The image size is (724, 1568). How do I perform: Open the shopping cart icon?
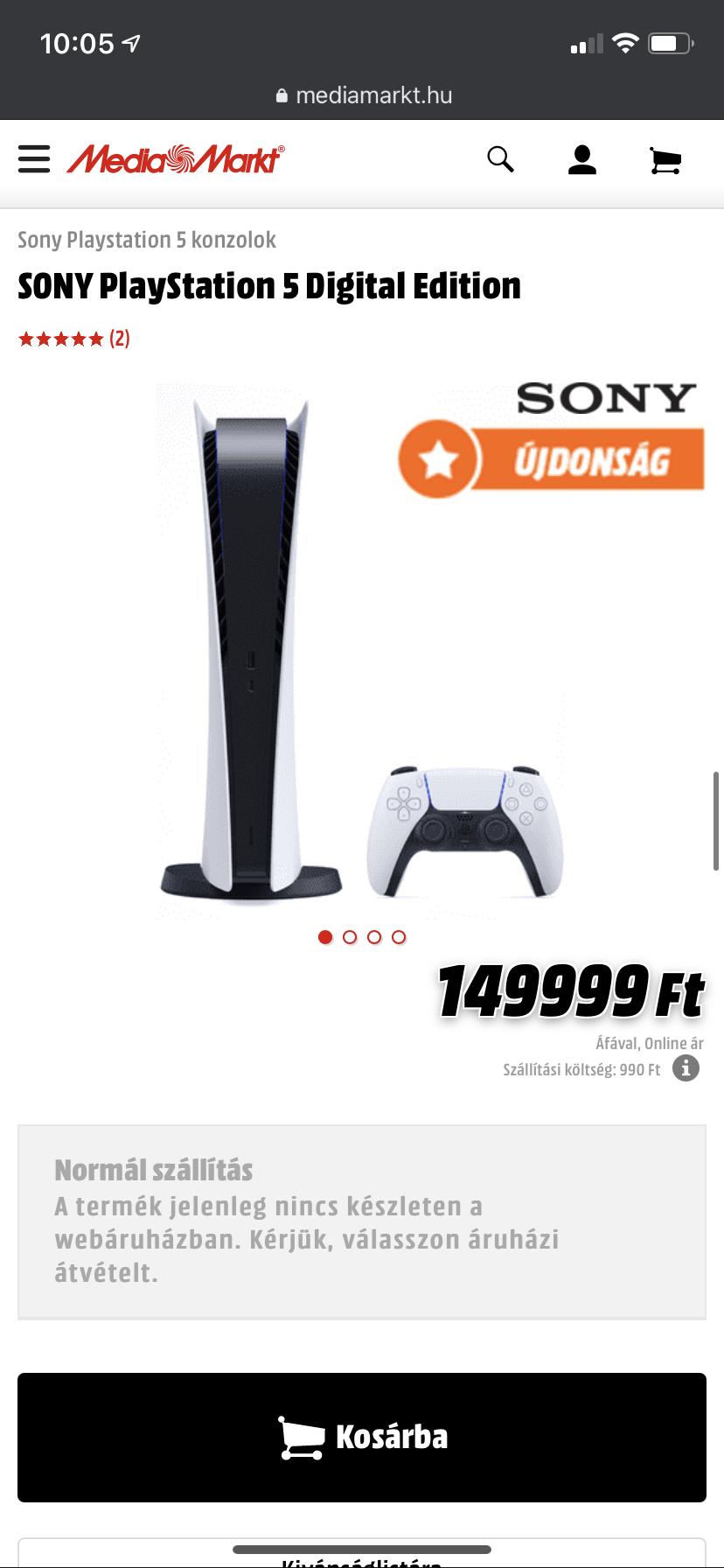[x=665, y=161]
